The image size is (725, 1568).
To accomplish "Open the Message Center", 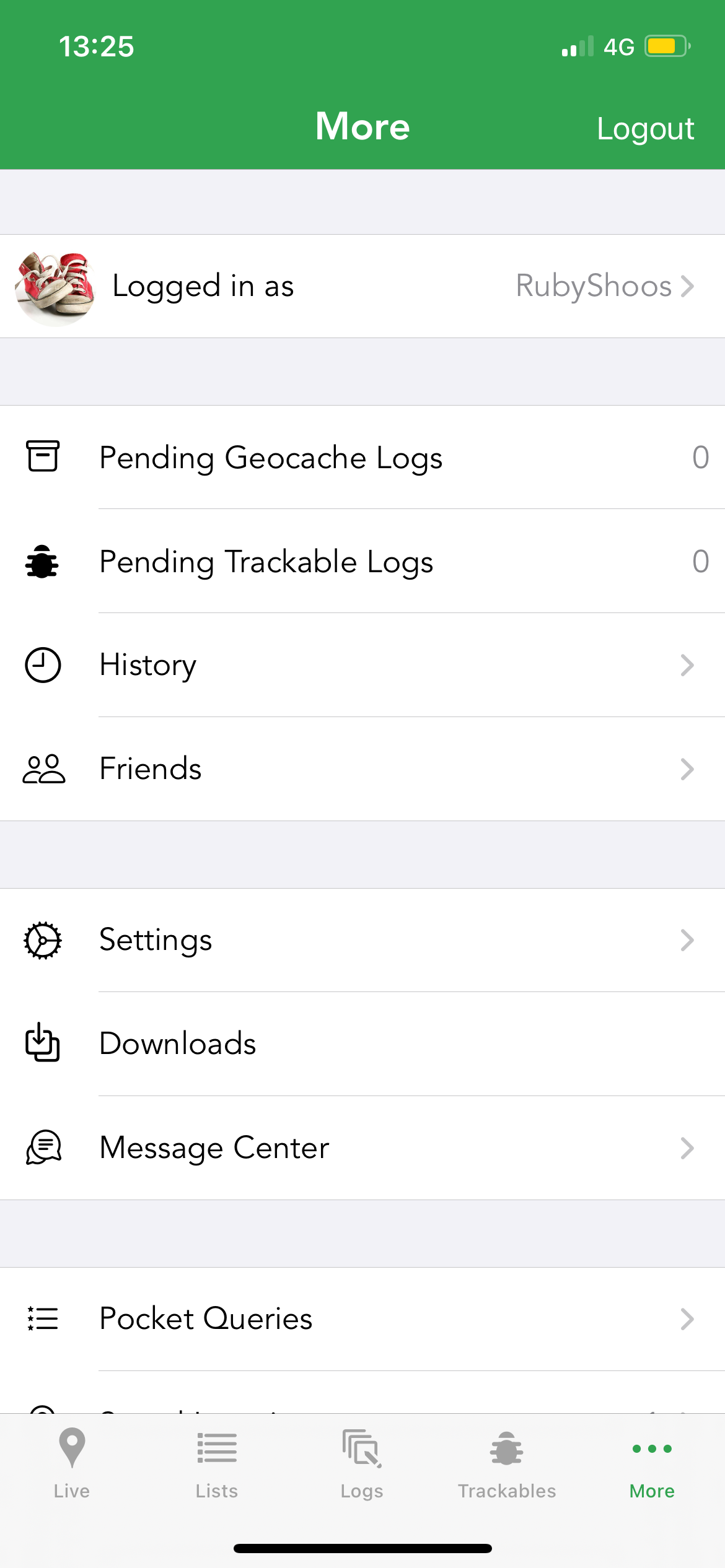I will pyautogui.click(x=362, y=1149).
